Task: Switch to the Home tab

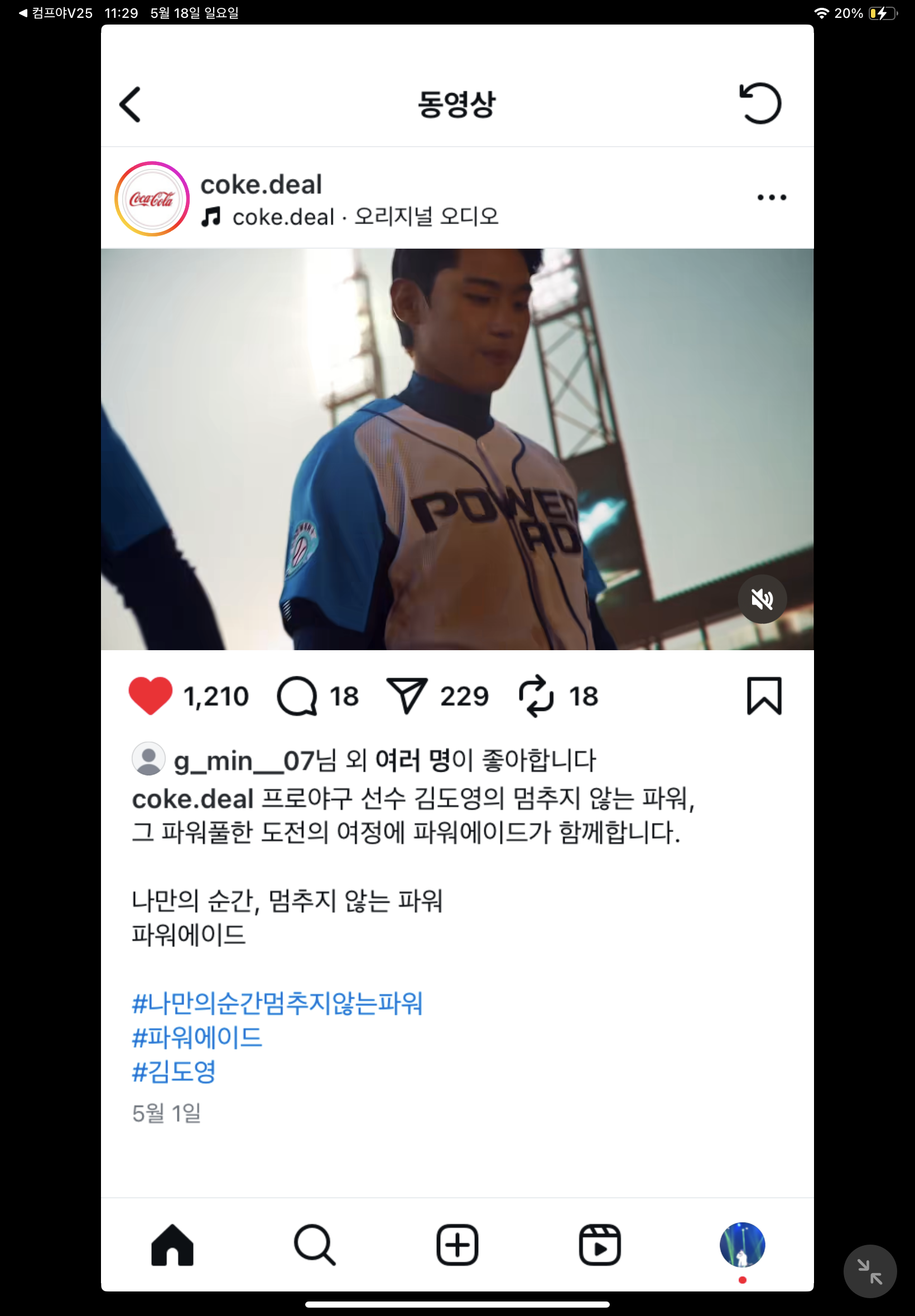Action: pos(172,1245)
